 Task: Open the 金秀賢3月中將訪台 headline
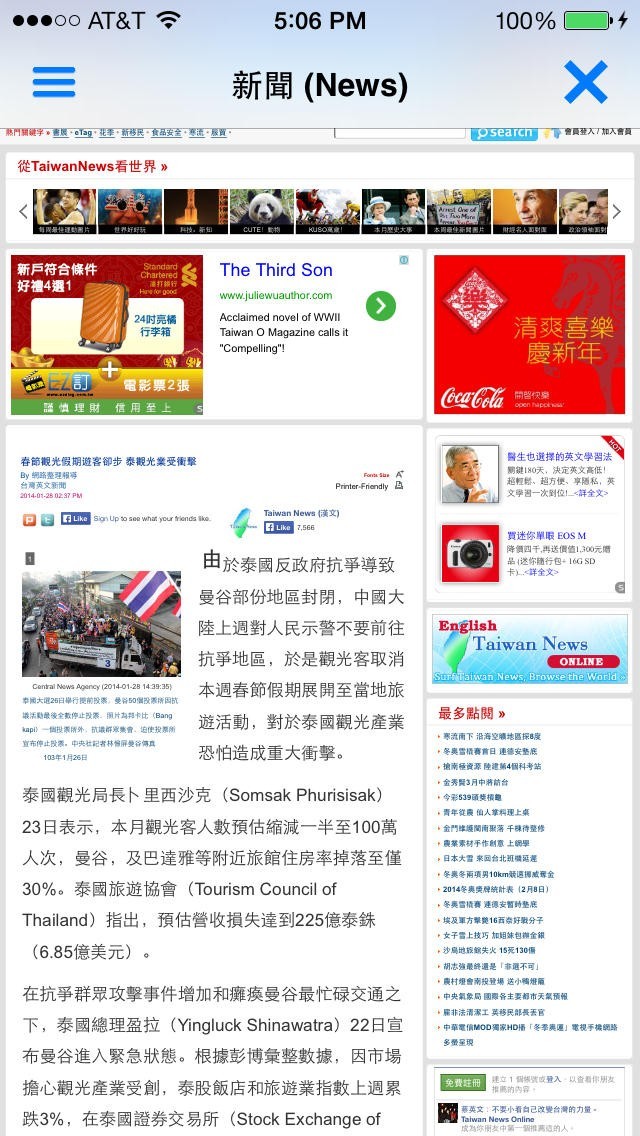point(477,782)
